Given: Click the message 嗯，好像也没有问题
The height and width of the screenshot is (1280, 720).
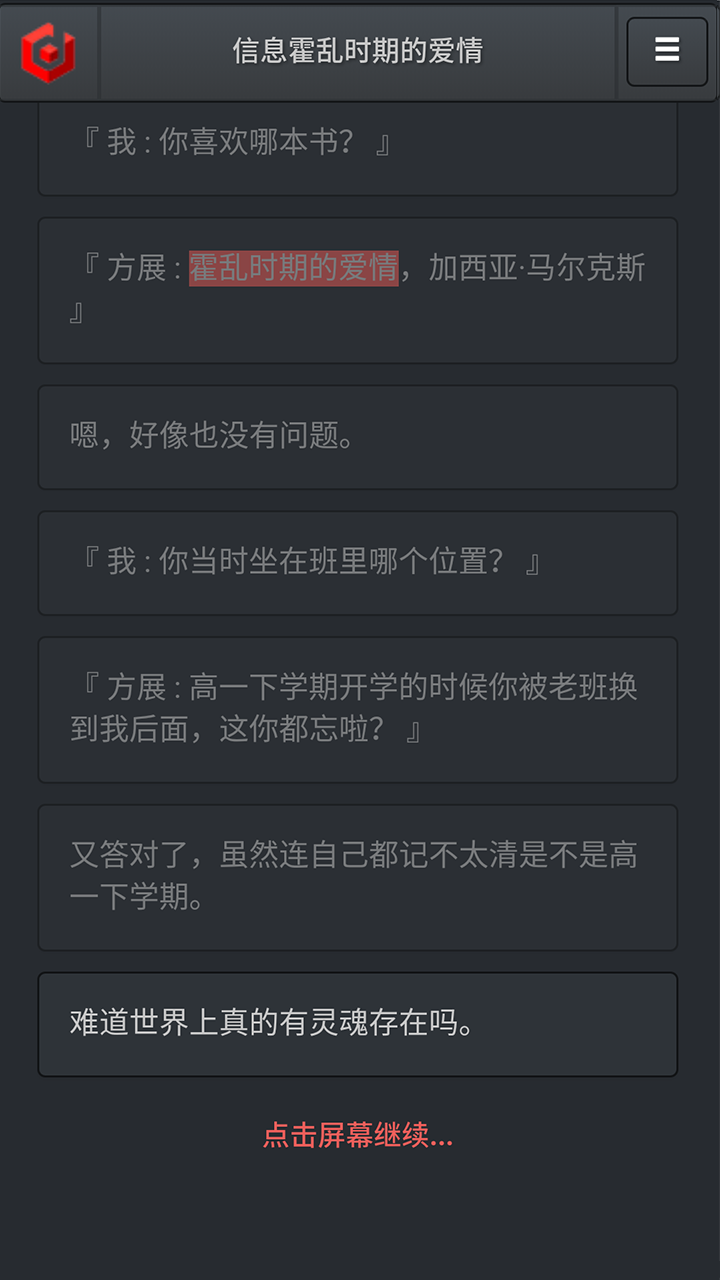Looking at the screenshot, I should 358,437.
